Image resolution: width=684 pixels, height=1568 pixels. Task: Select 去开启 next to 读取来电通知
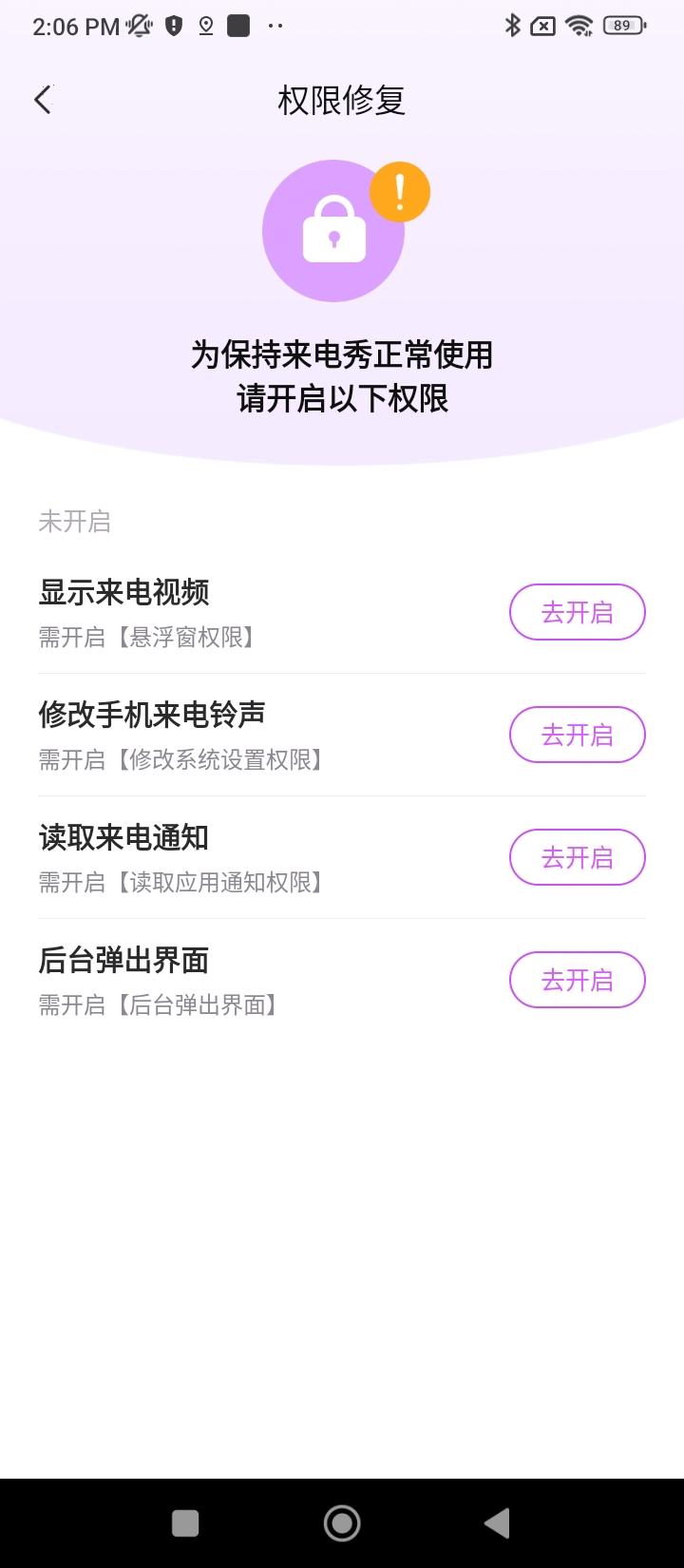[578, 857]
